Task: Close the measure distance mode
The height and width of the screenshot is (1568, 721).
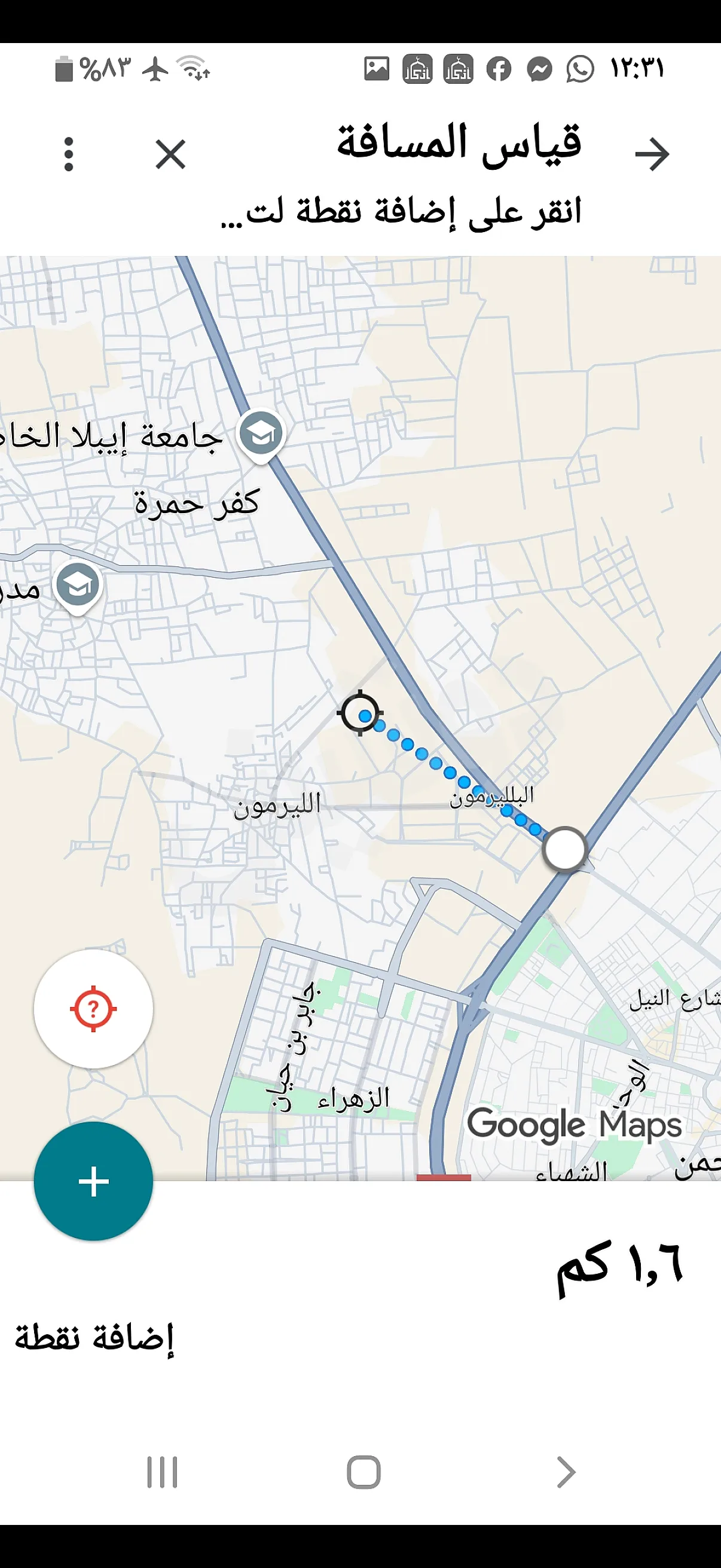Action: tap(170, 154)
